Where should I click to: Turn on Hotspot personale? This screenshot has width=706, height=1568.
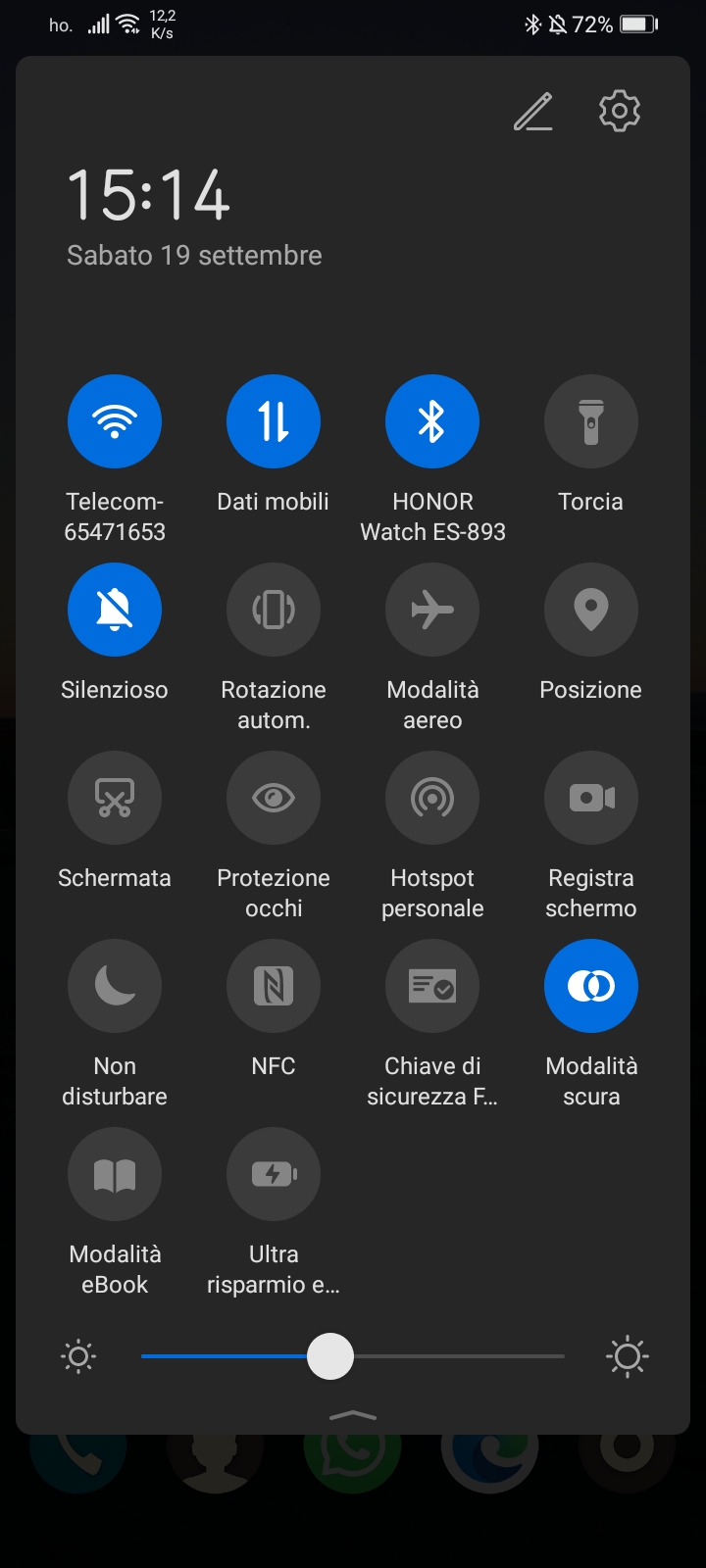(432, 798)
